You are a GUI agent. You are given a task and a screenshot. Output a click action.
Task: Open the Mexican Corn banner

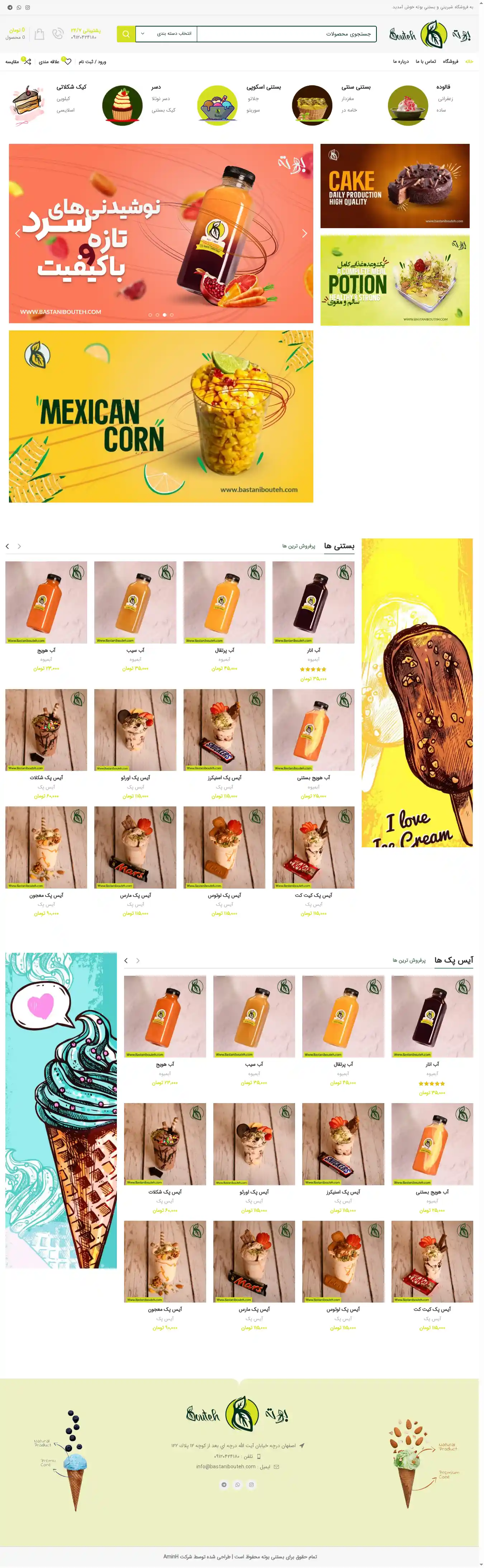click(x=161, y=416)
